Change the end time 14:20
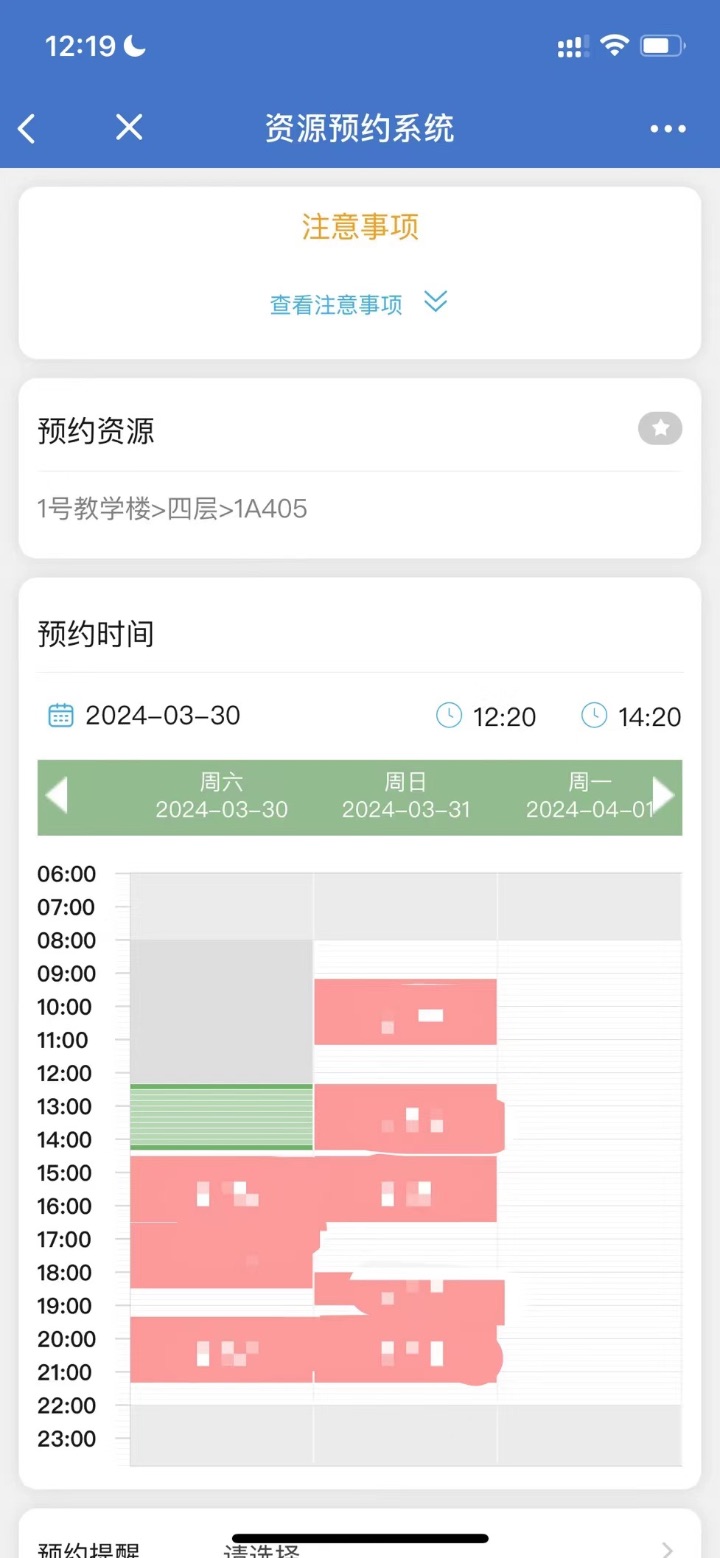720x1558 pixels. (631, 716)
